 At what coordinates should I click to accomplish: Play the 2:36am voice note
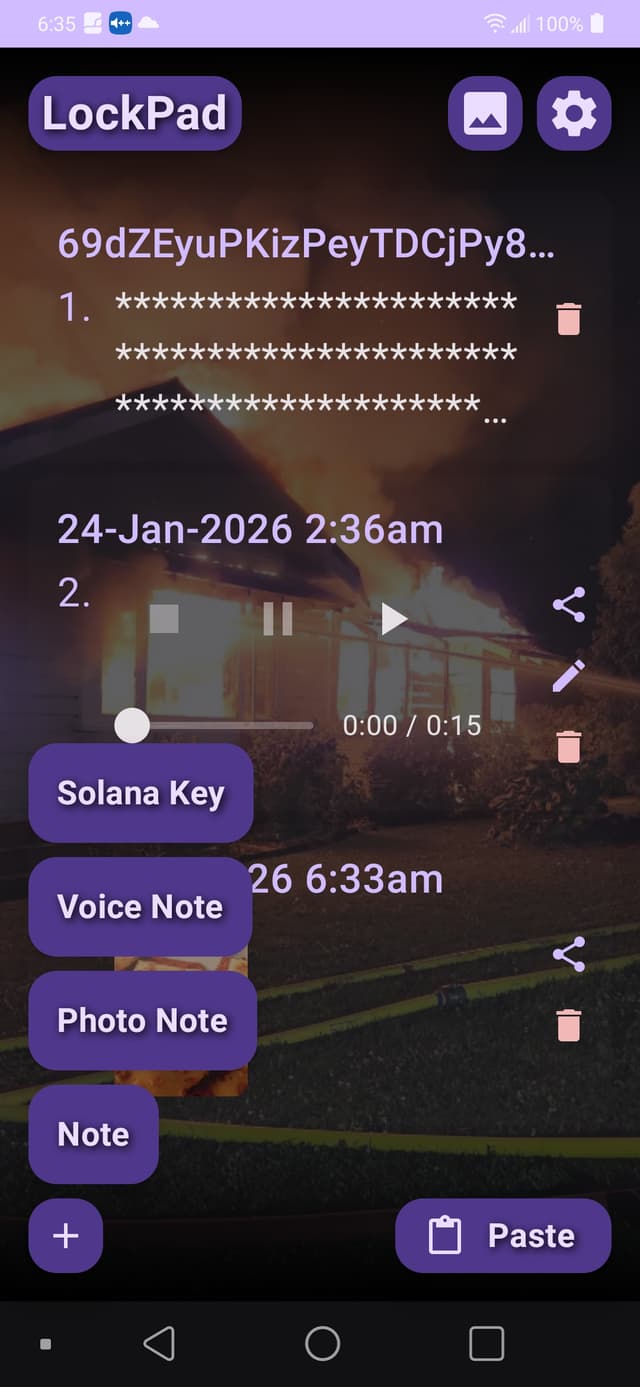pos(394,619)
